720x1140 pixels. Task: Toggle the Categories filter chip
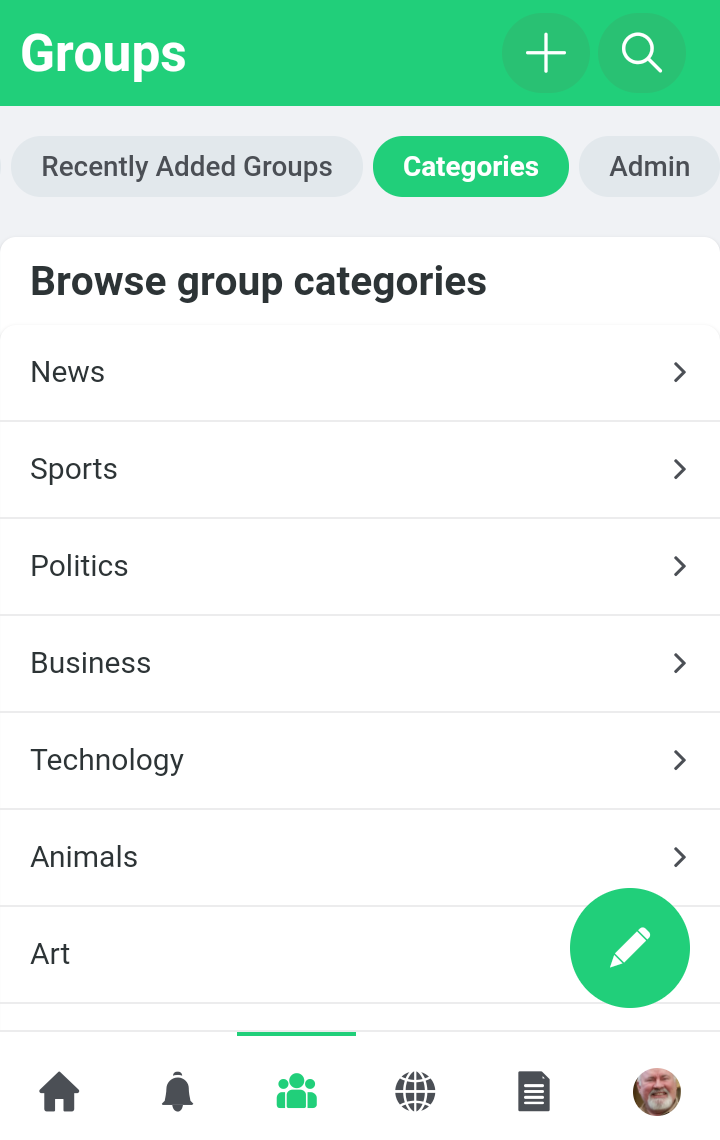point(471,167)
